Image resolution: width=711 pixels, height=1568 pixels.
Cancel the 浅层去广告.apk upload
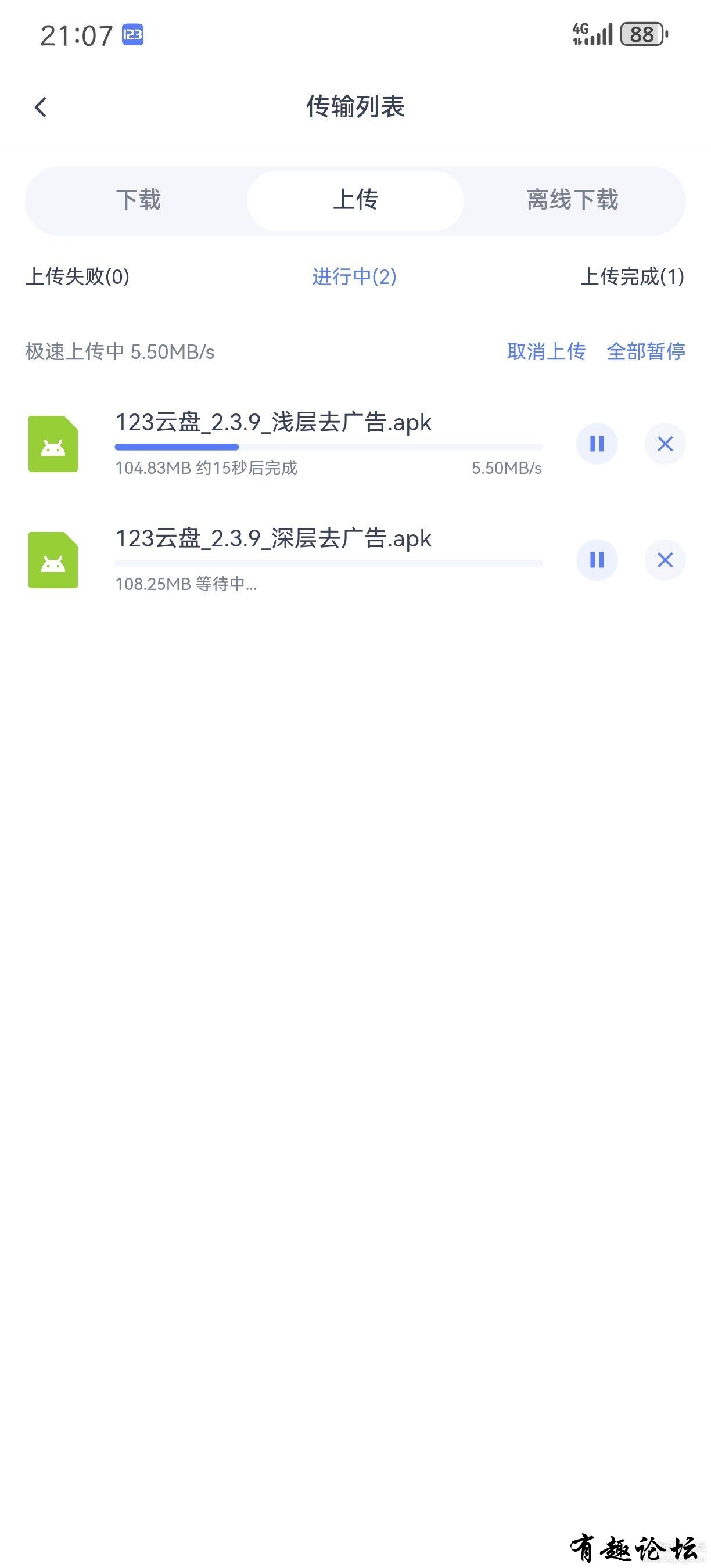point(665,444)
